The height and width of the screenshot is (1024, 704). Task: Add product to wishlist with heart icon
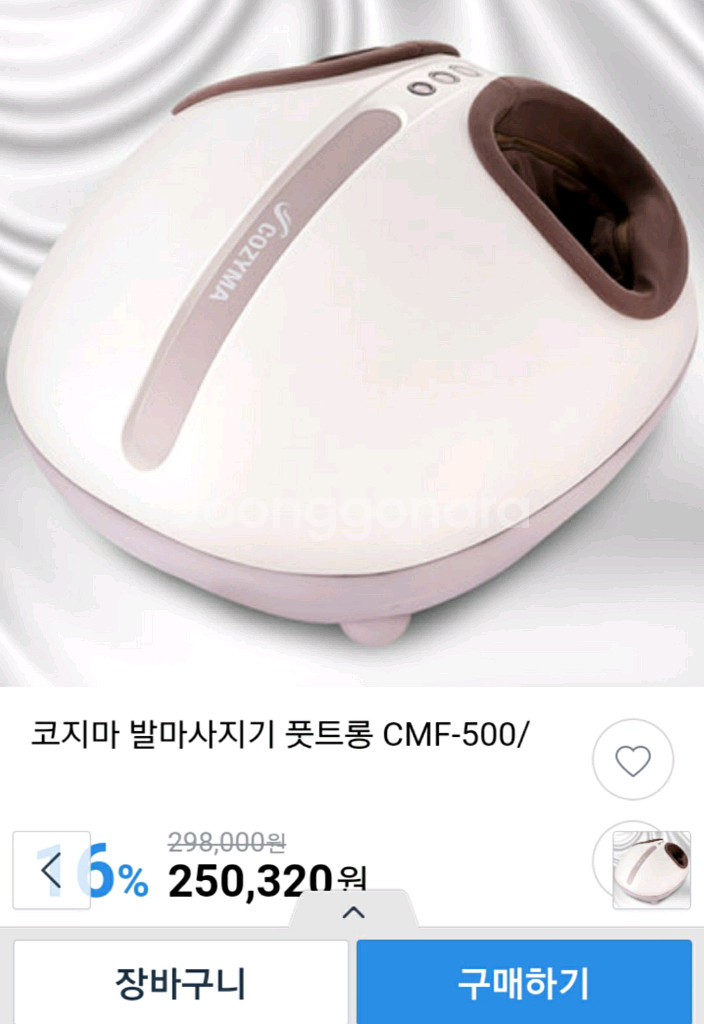pyautogui.click(x=632, y=759)
